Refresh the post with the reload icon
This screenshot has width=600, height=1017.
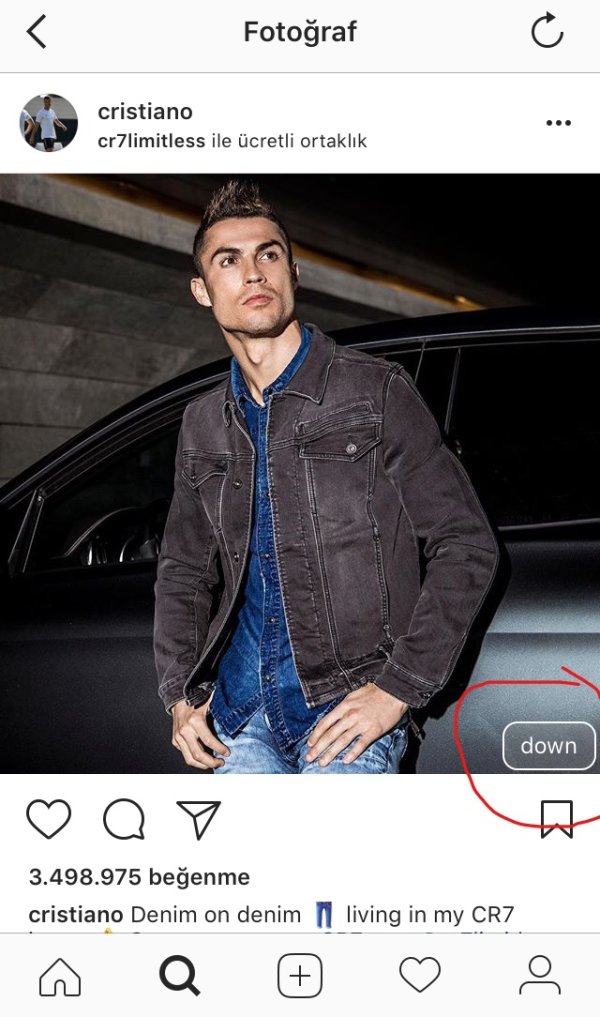(547, 32)
